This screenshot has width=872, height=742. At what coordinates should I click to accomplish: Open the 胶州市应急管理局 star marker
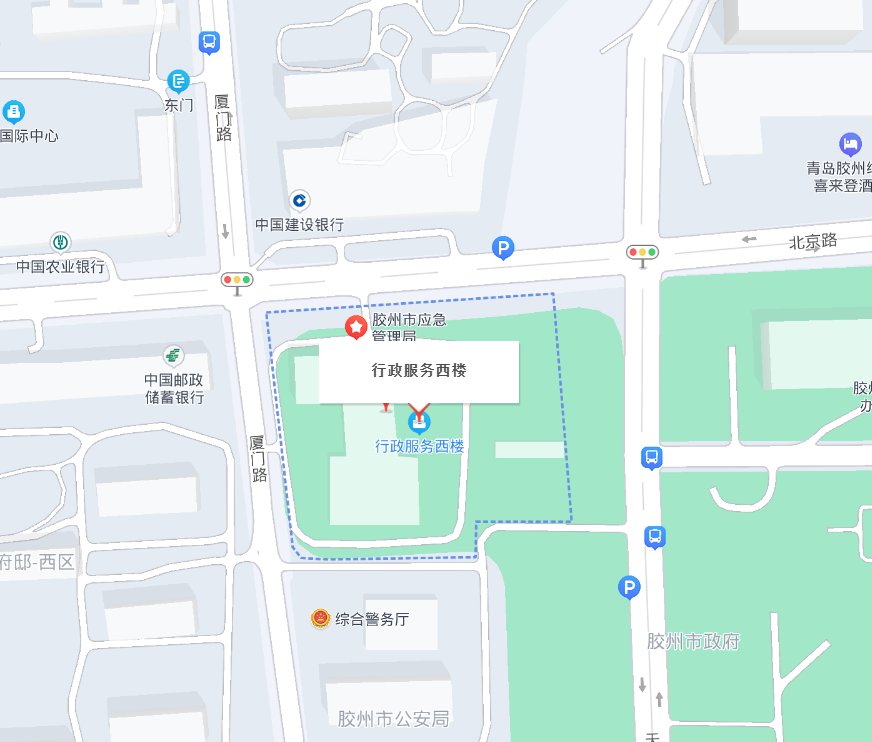[355, 326]
